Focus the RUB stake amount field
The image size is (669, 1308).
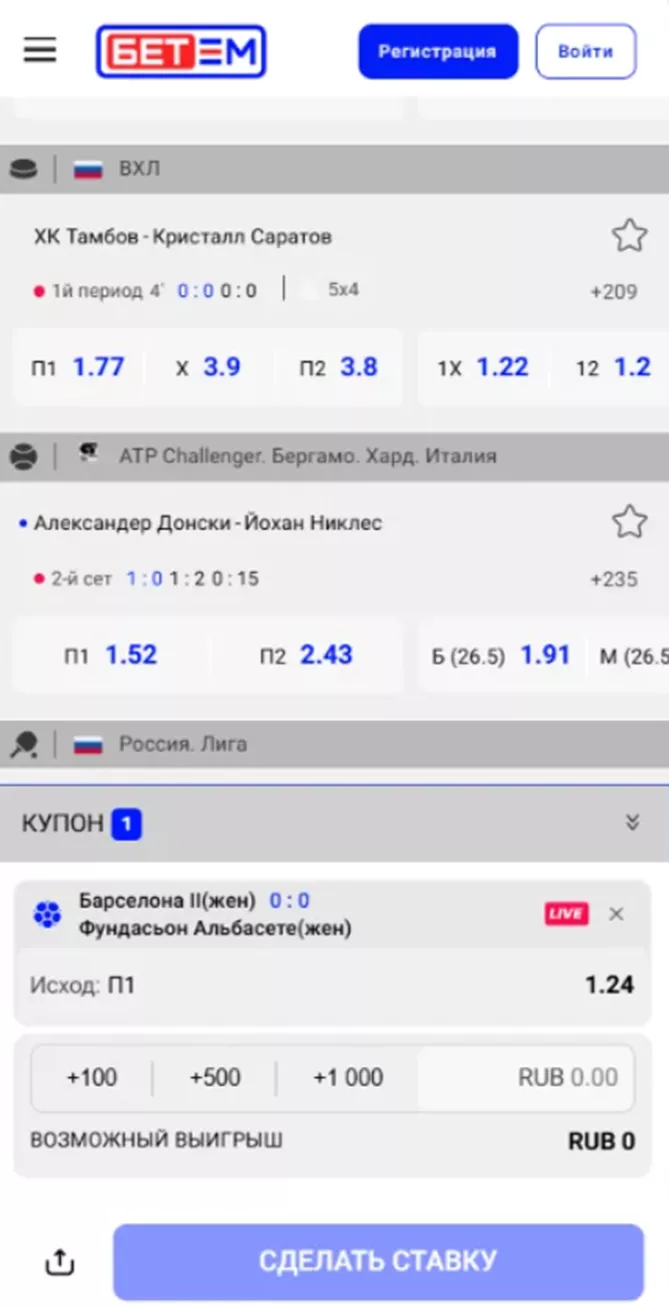pos(526,1078)
